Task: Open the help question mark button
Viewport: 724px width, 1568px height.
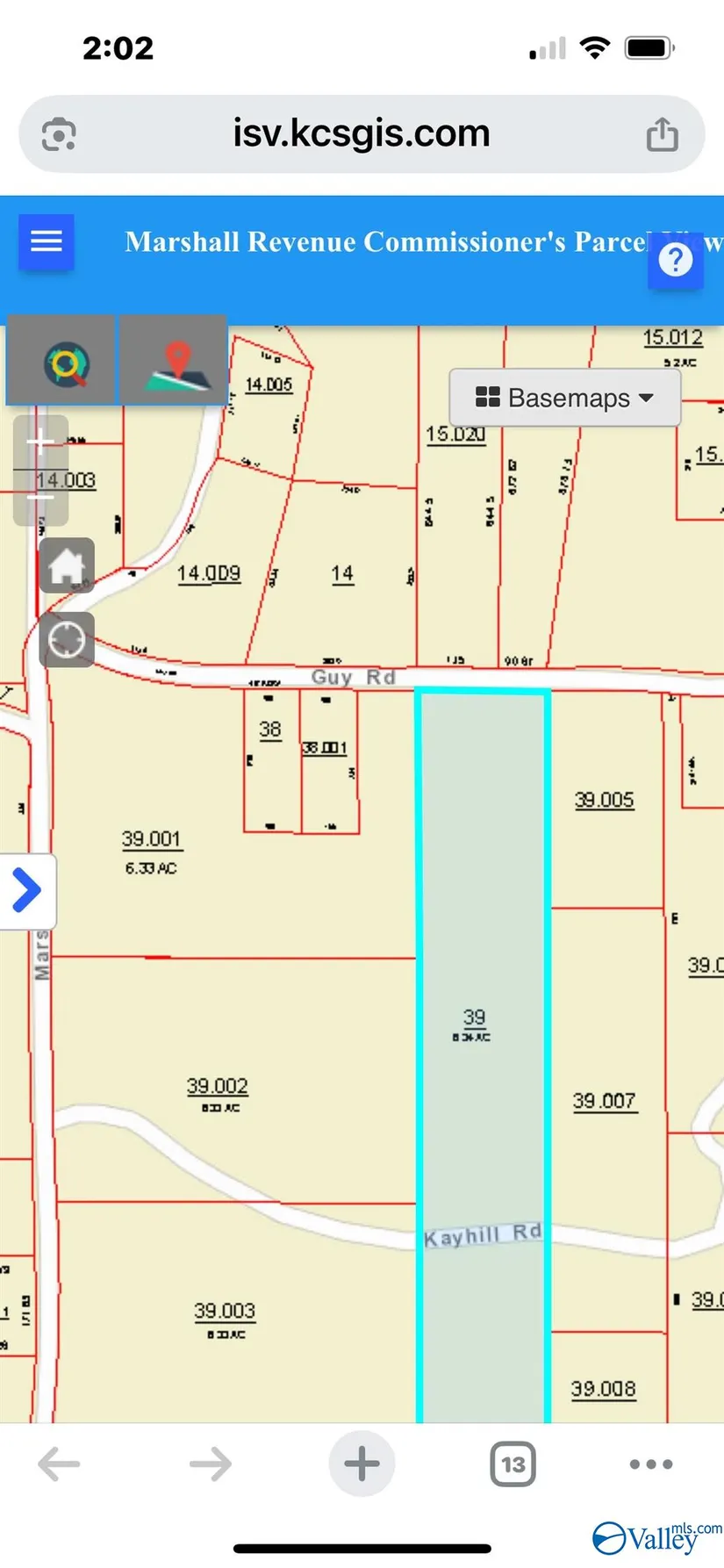Action: [675, 260]
